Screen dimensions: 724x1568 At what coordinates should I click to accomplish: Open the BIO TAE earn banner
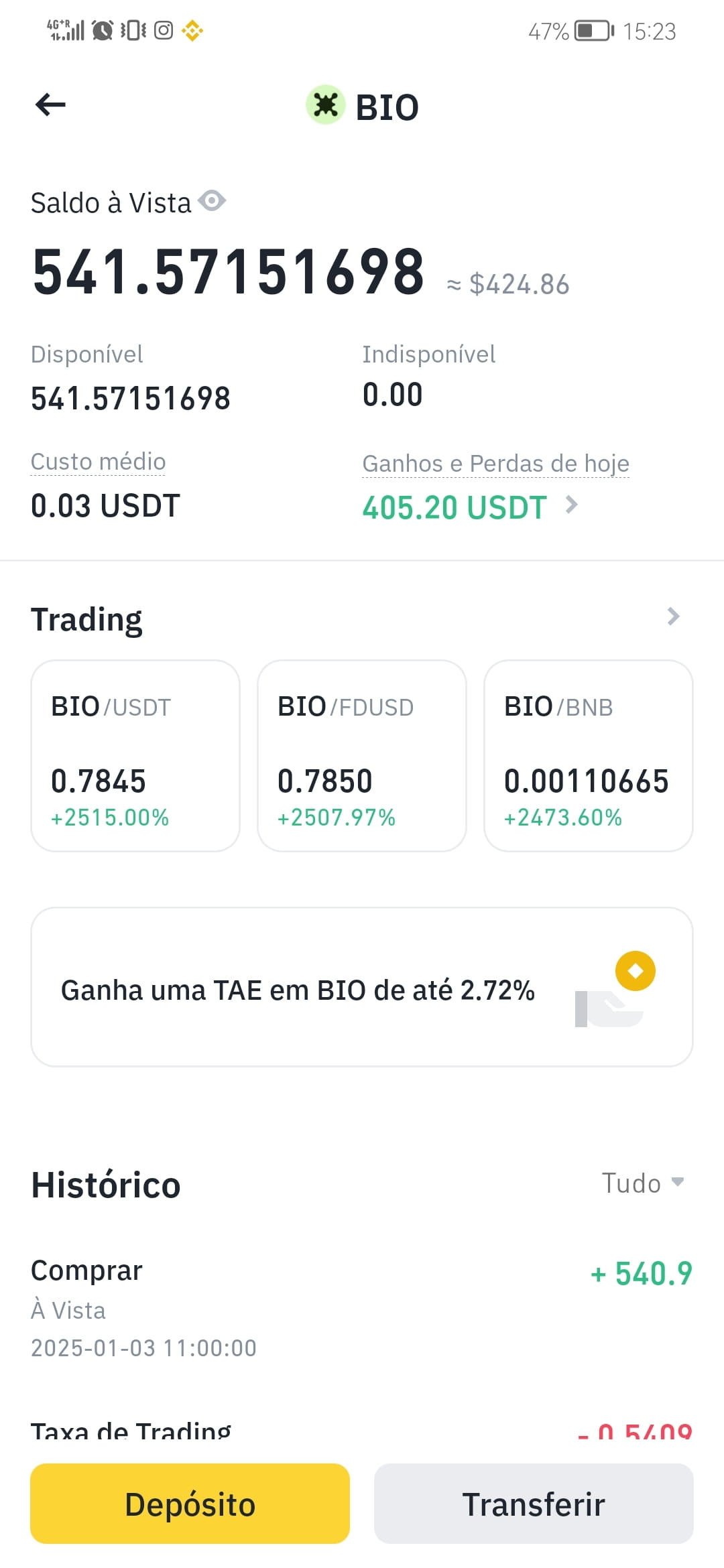362,987
